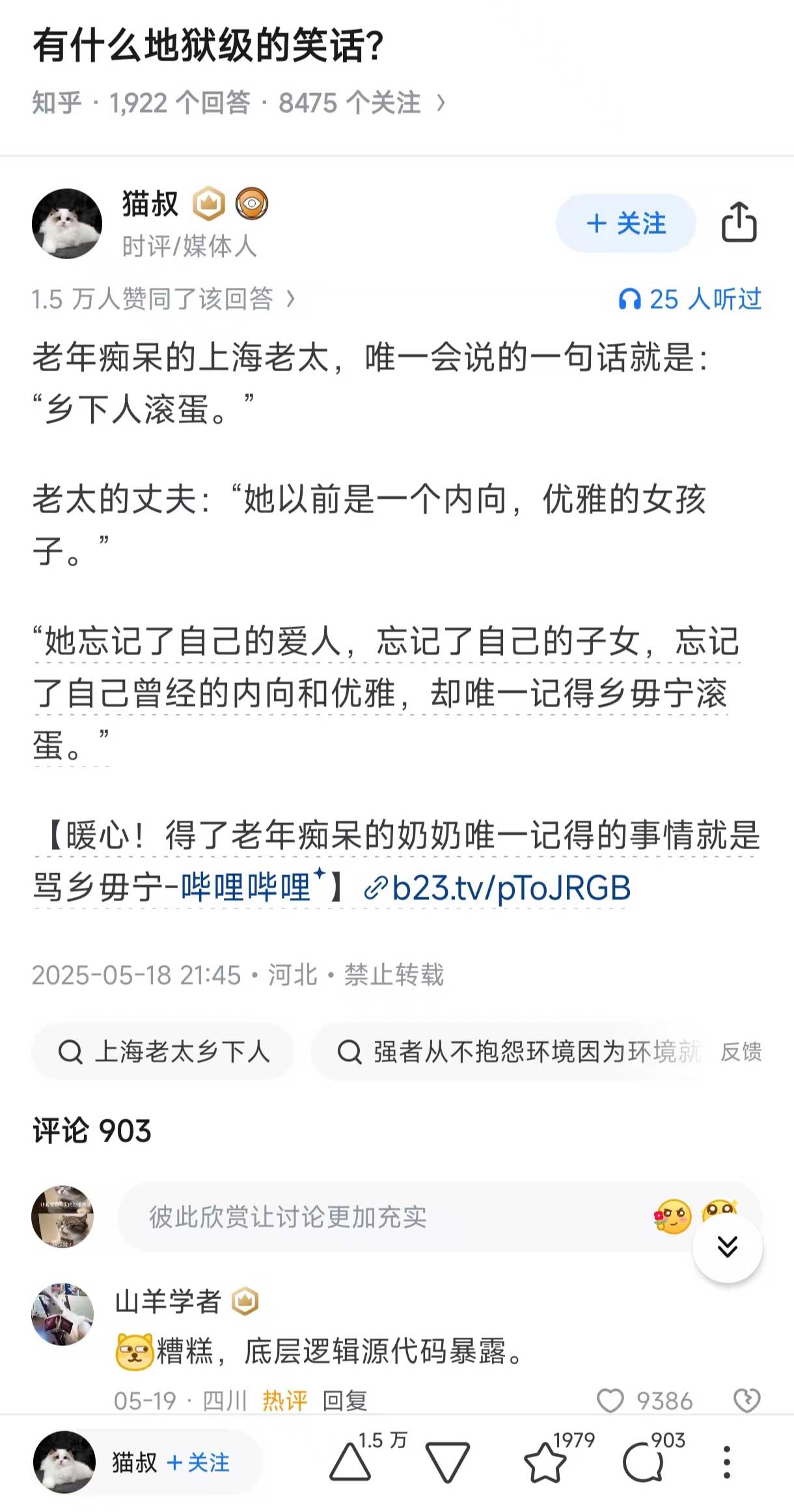Open 猫叔's profile avatar at top
This screenshot has width=794, height=1512.
click(67, 223)
